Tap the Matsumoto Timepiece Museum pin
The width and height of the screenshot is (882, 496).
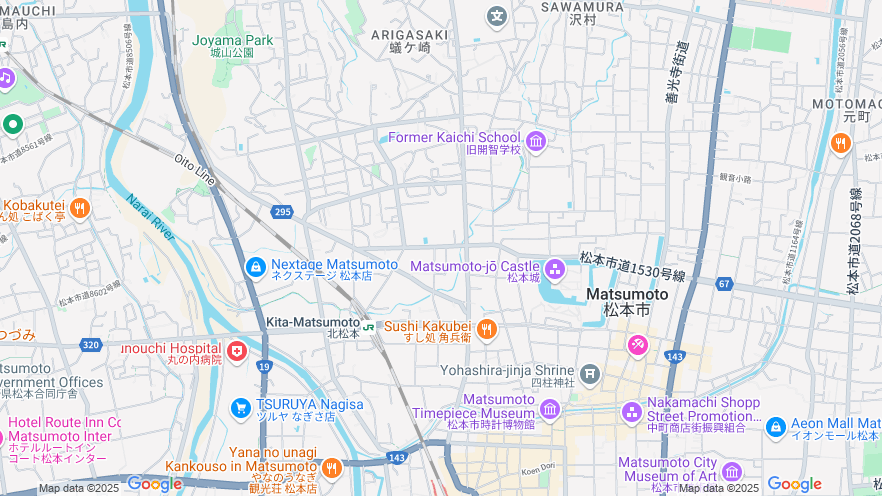pos(550,407)
